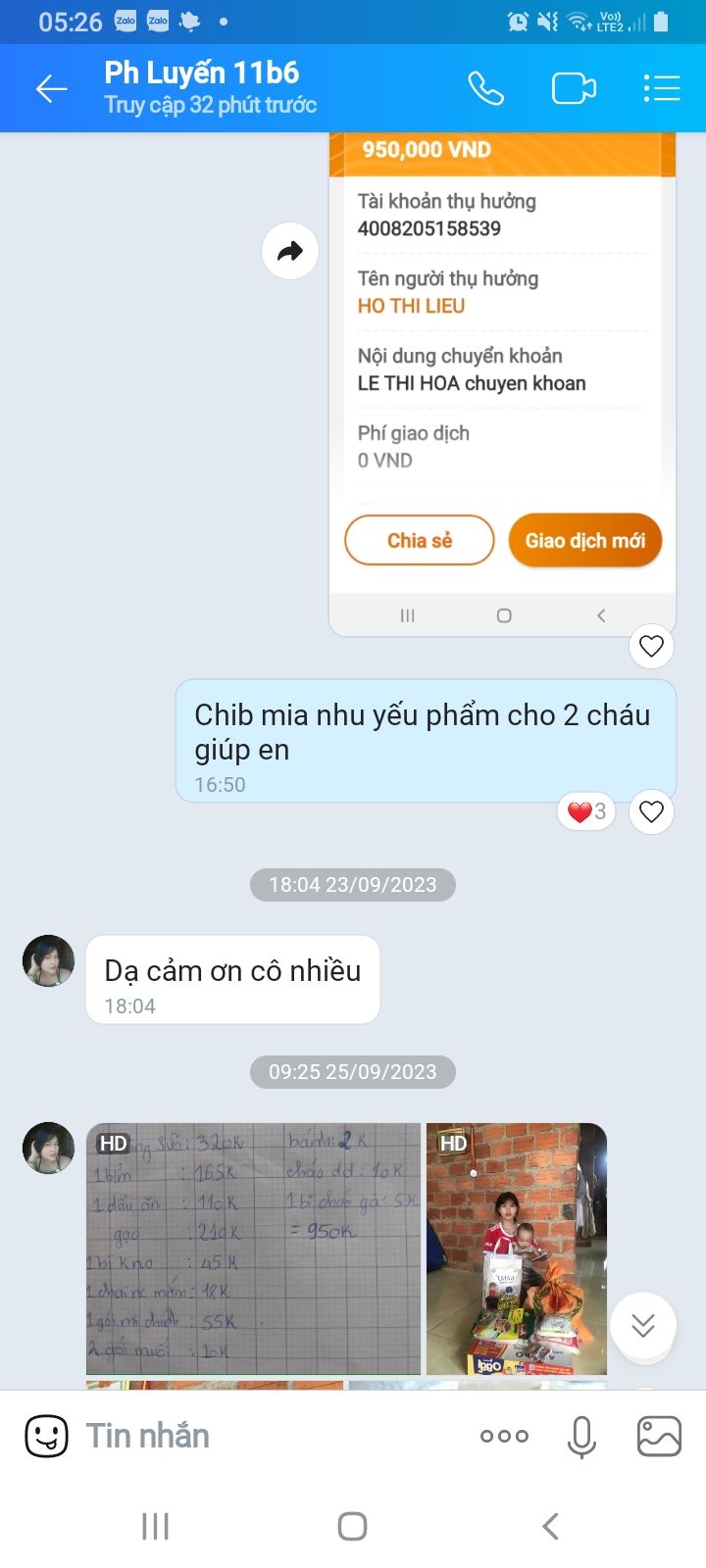Open the gallery to send an image
706x1568 pixels.
[659, 1437]
